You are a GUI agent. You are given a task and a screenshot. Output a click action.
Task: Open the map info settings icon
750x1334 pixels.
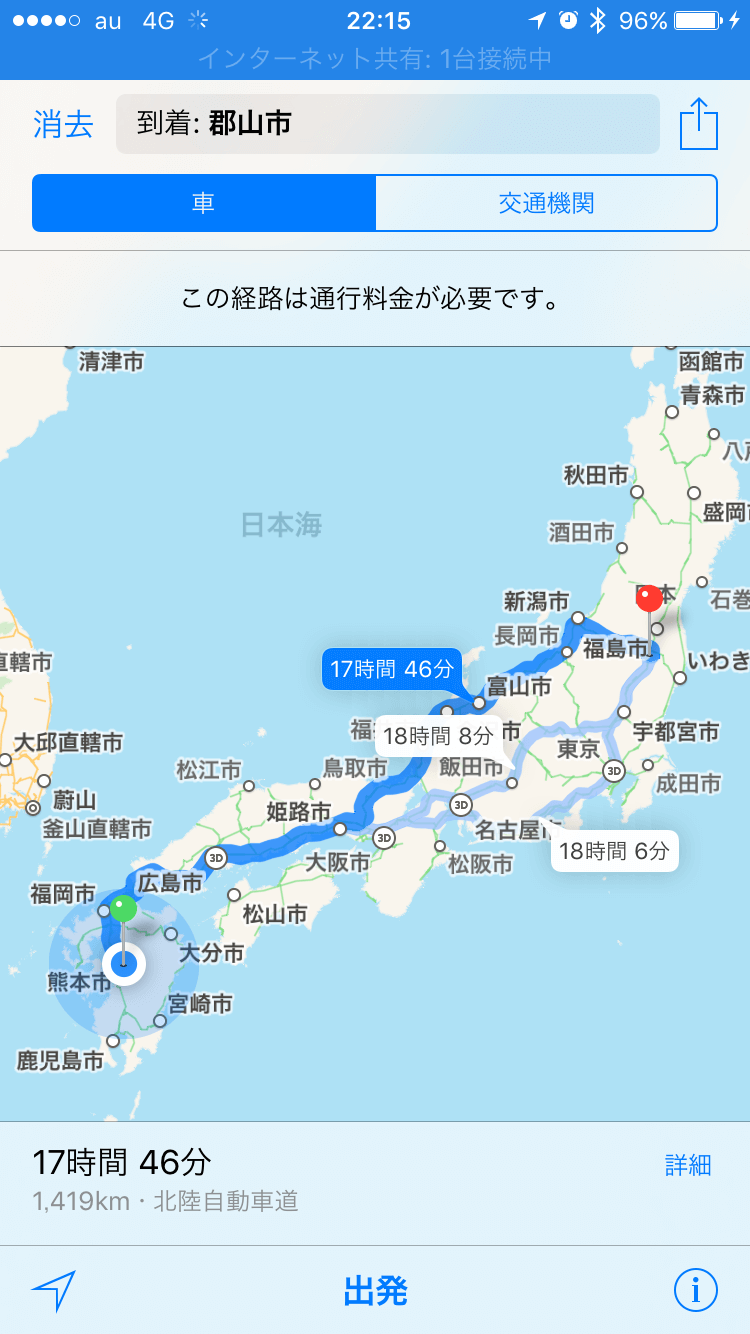click(695, 1291)
